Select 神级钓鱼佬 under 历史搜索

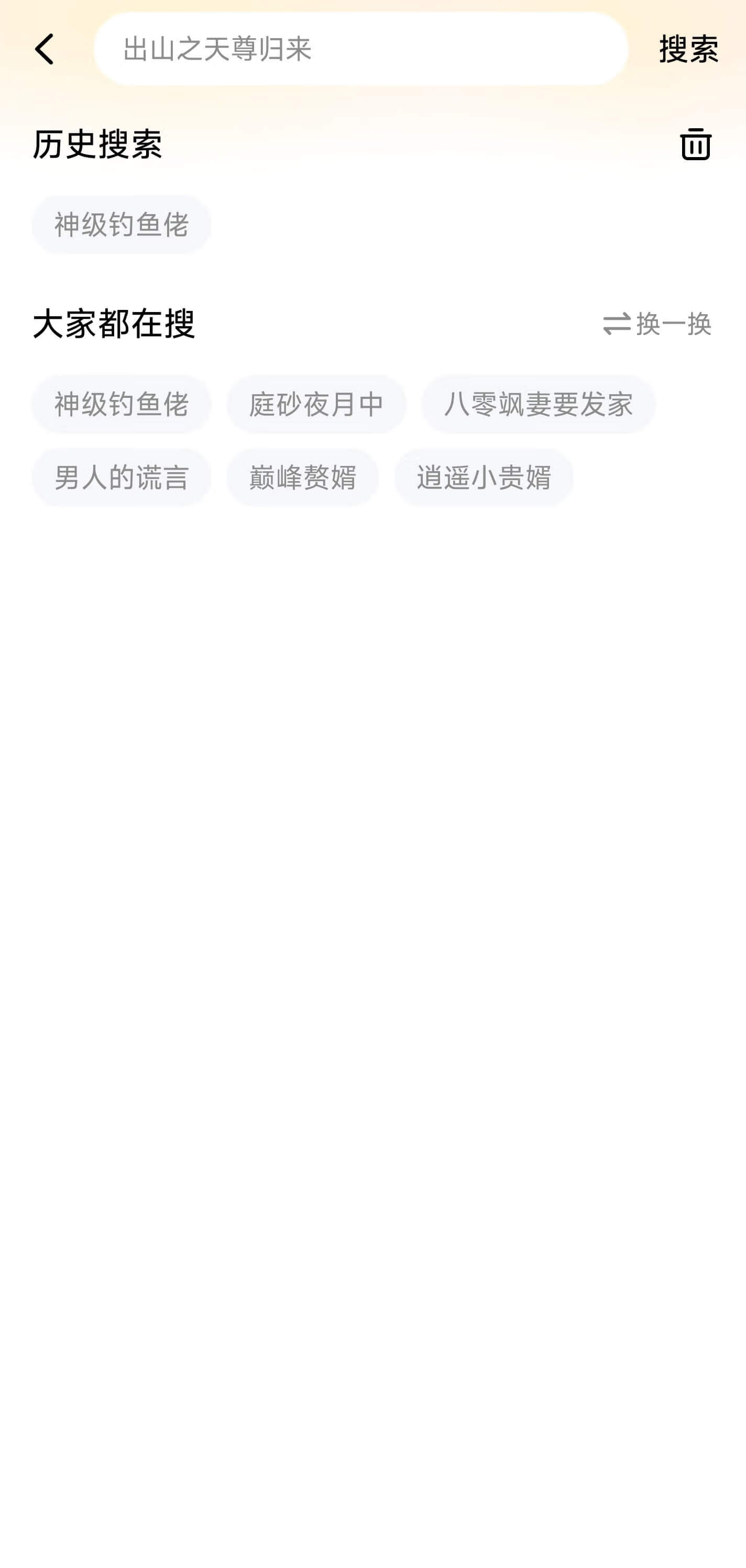pyautogui.click(x=121, y=225)
